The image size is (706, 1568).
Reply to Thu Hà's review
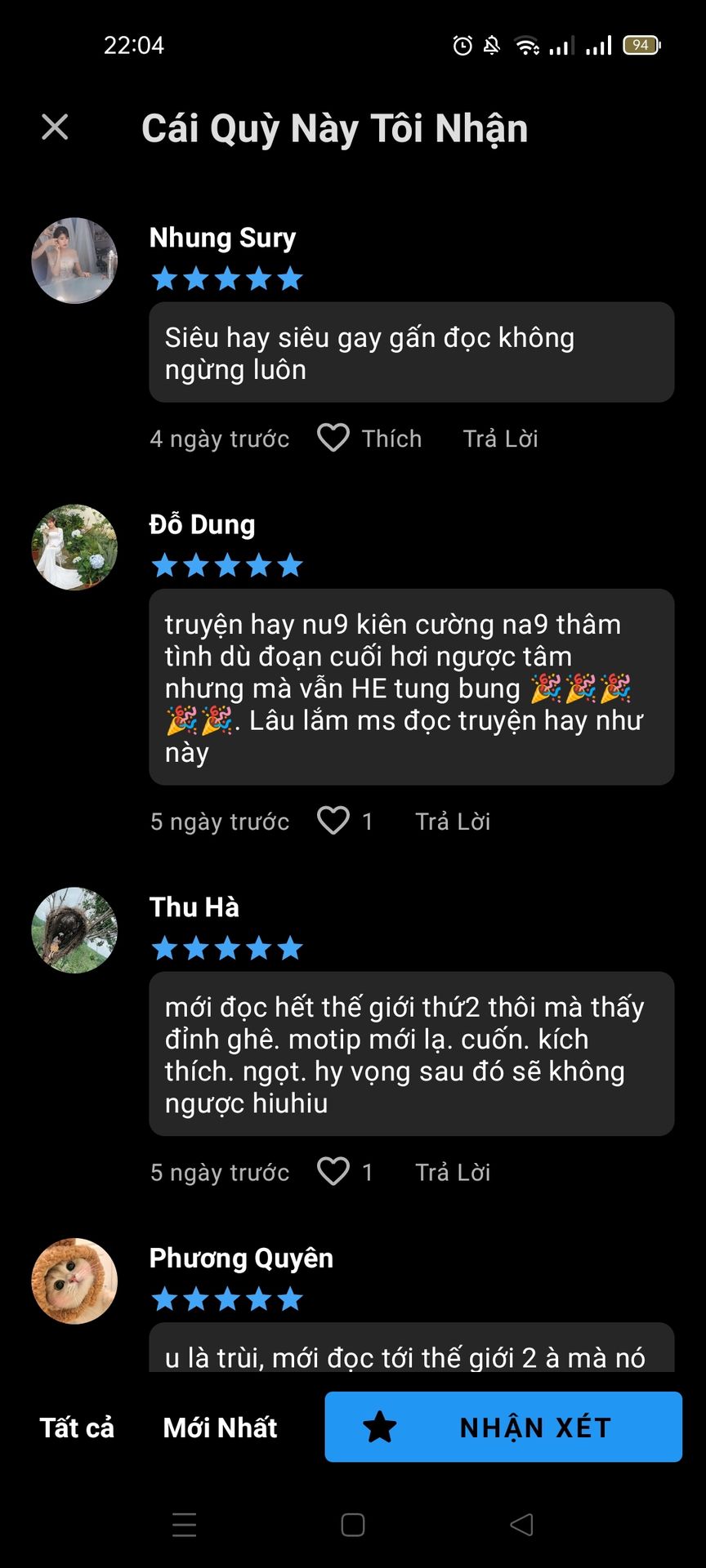tap(453, 1172)
